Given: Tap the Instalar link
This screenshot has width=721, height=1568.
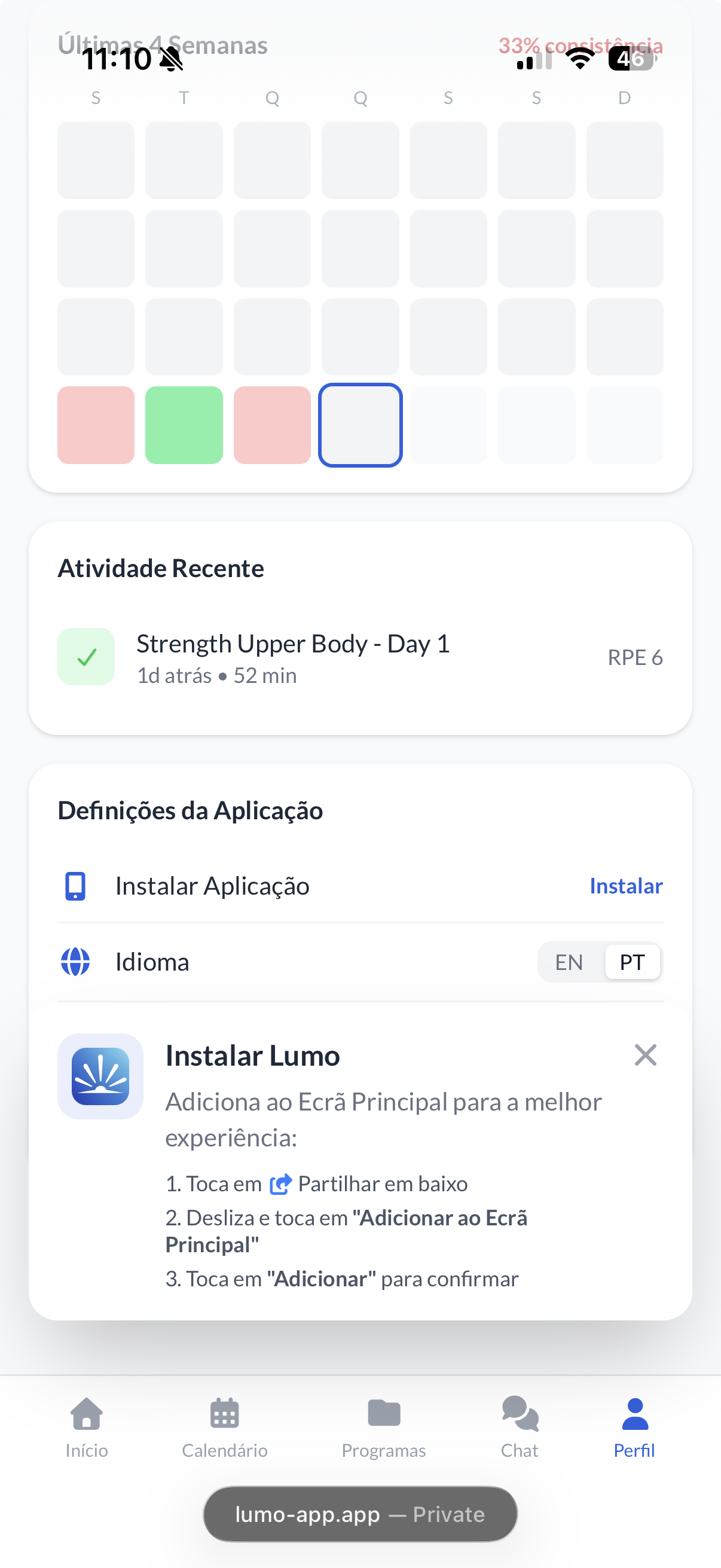Looking at the screenshot, I should pos(625,886).
